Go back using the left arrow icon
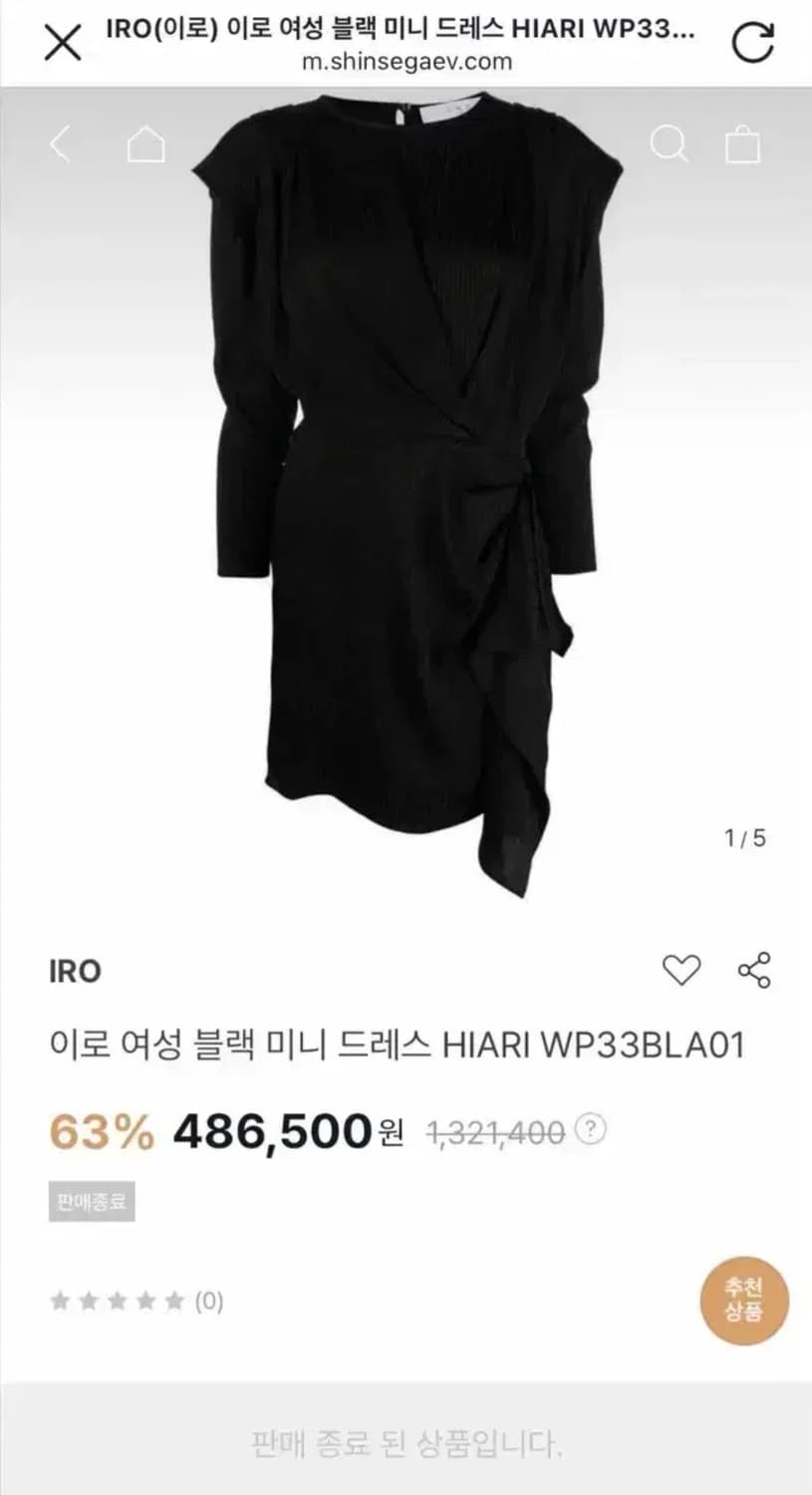 [x=60, y=146]
